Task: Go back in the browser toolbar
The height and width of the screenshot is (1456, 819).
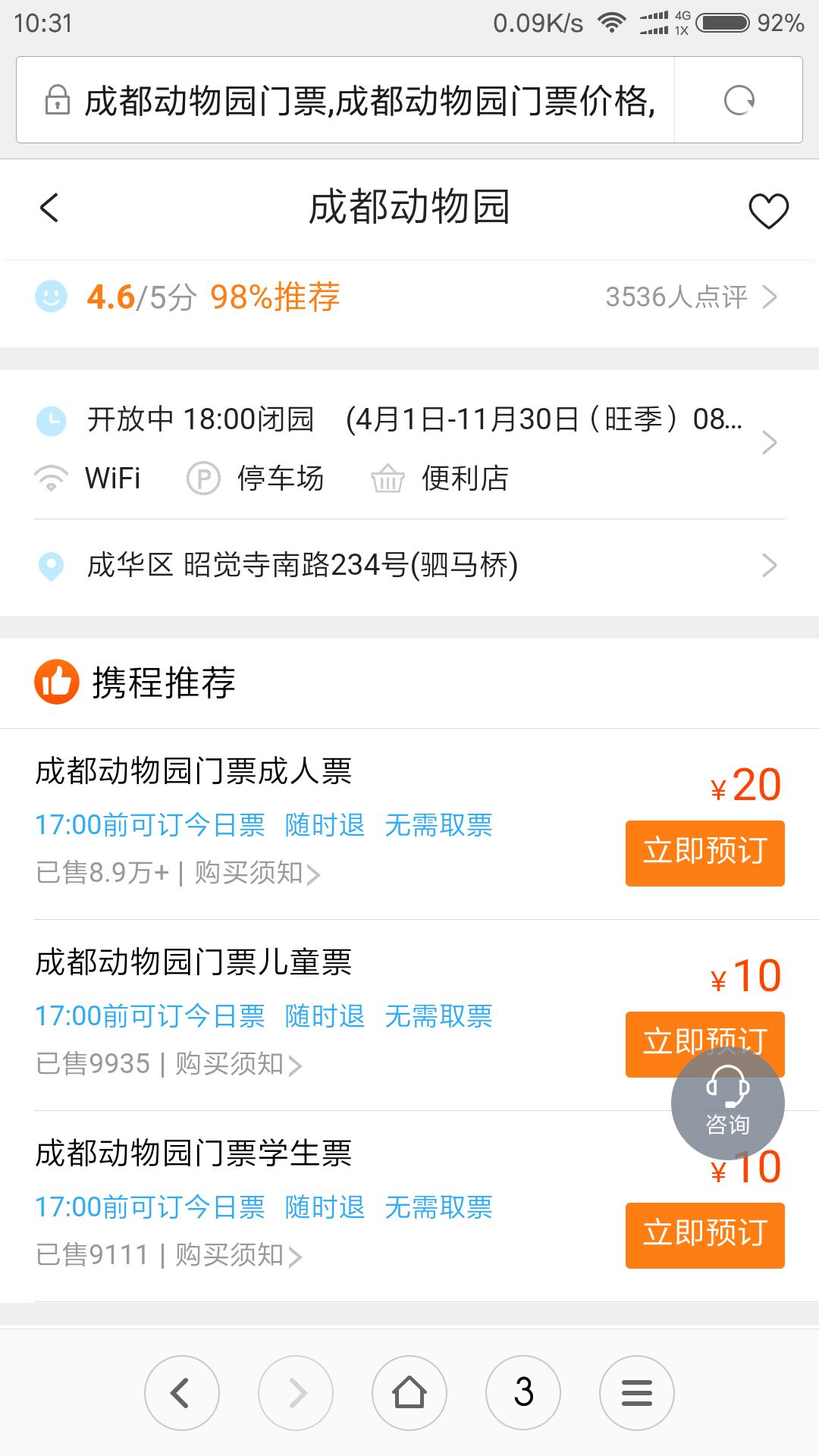Action: tap(181, 1392)
